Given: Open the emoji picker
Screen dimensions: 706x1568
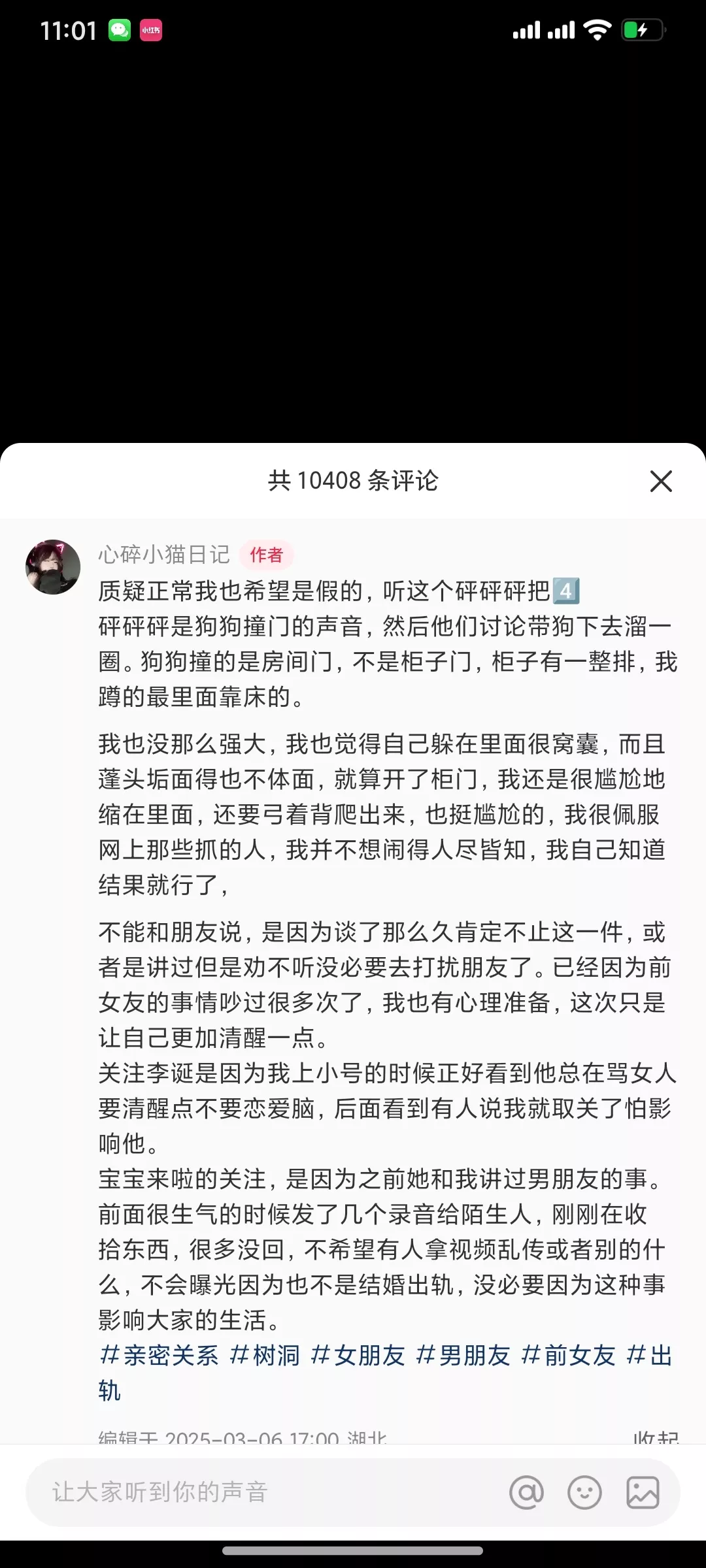Looking at the screenshot, I should (584, 1492).
